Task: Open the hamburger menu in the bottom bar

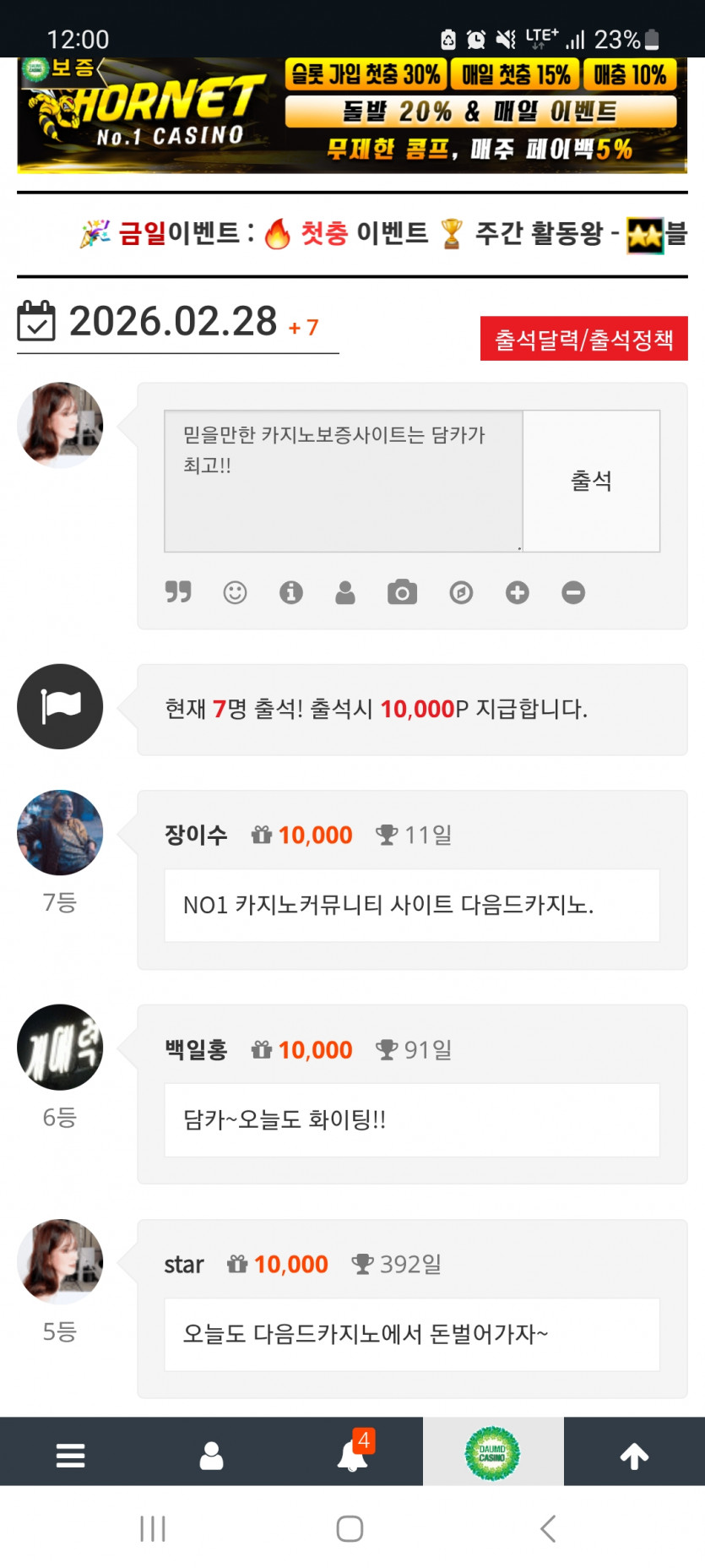Action: (70, 1453)
